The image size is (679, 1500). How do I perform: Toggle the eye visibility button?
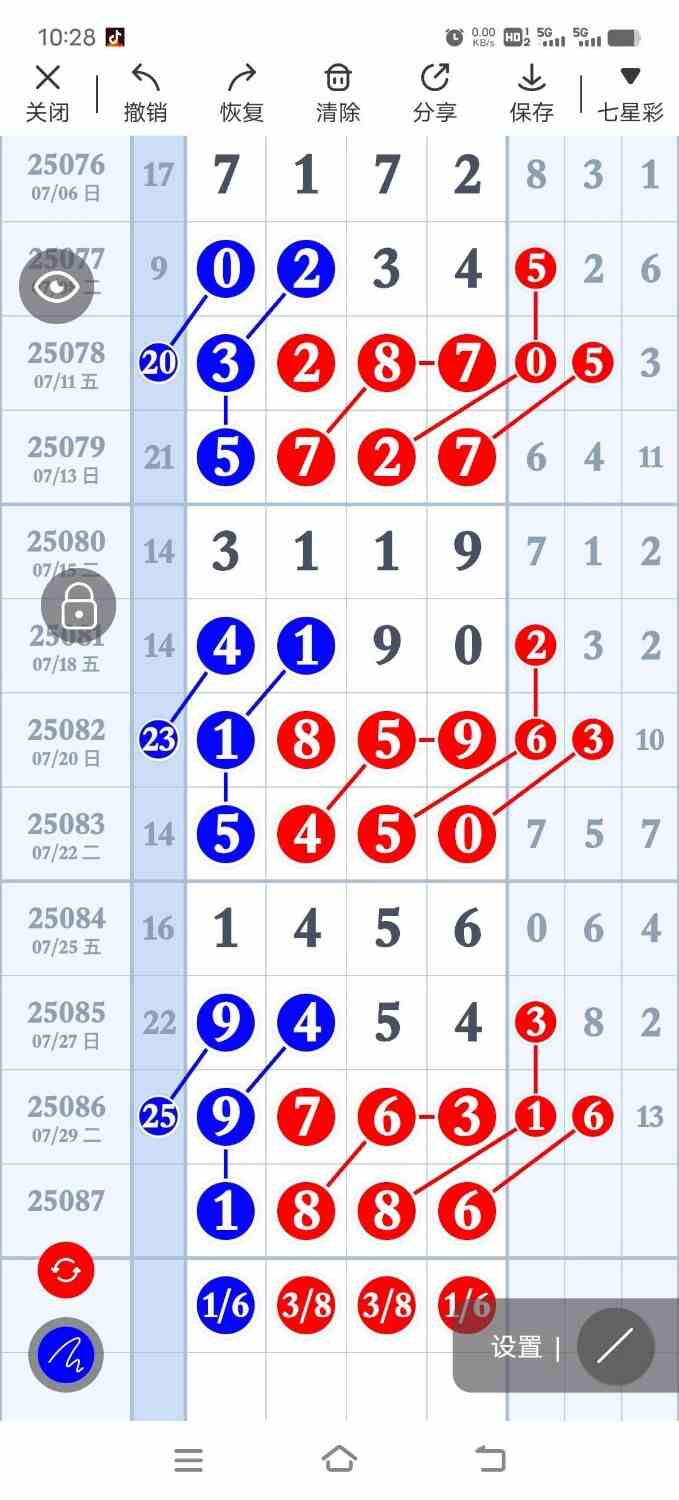[57, 286]
